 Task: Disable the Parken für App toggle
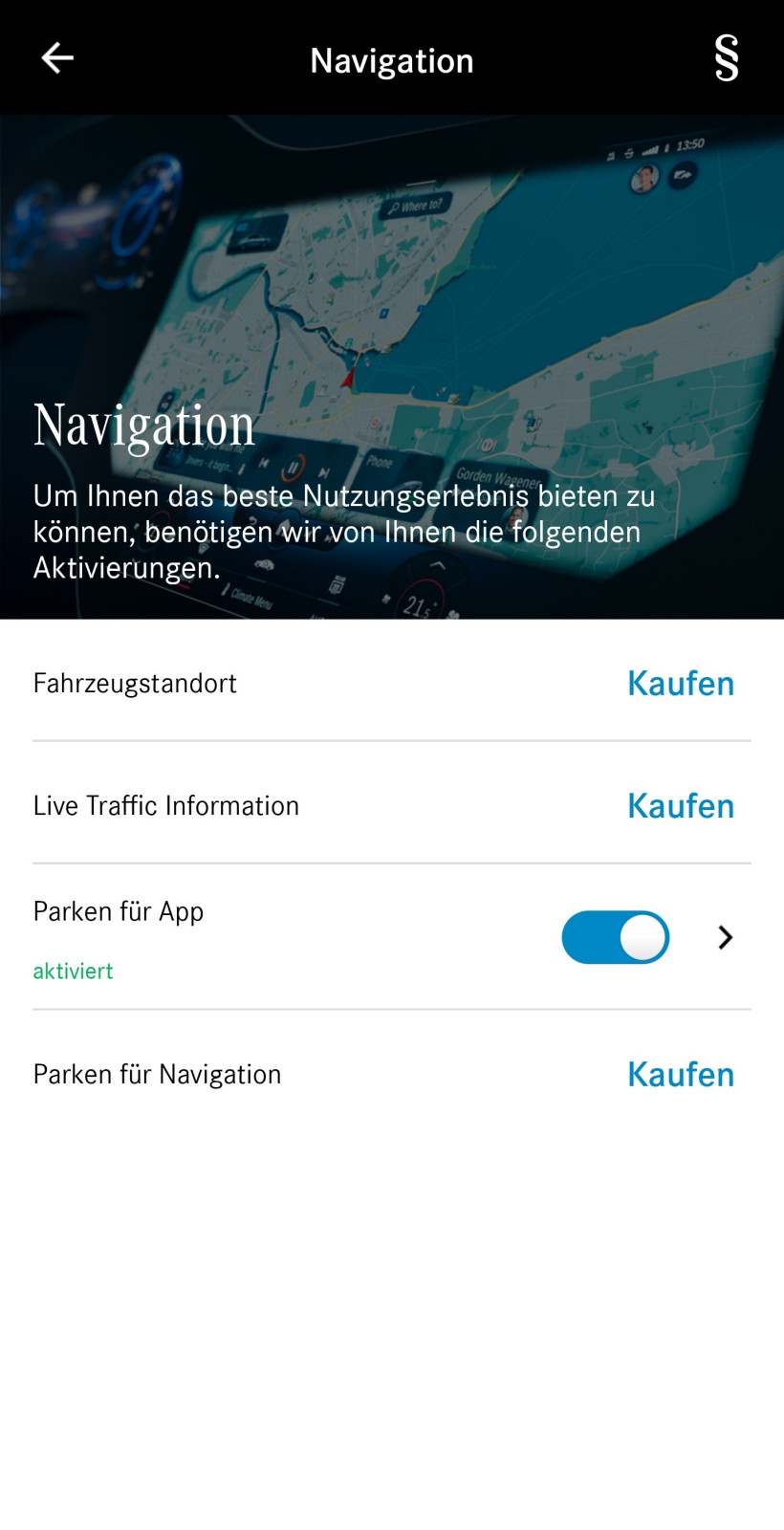(x=615, y=937)
